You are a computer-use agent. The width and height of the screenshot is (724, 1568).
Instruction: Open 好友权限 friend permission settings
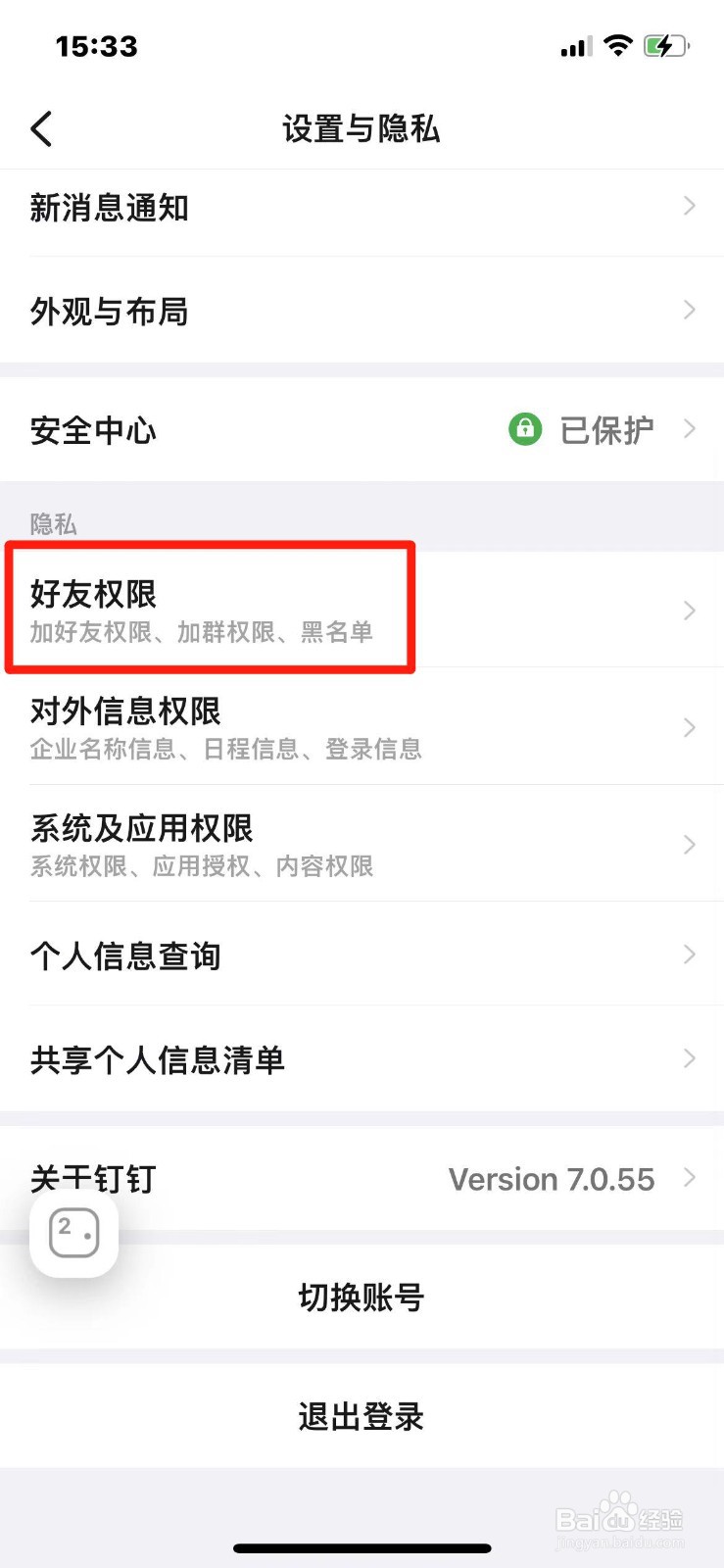click(x=196, y=608)
